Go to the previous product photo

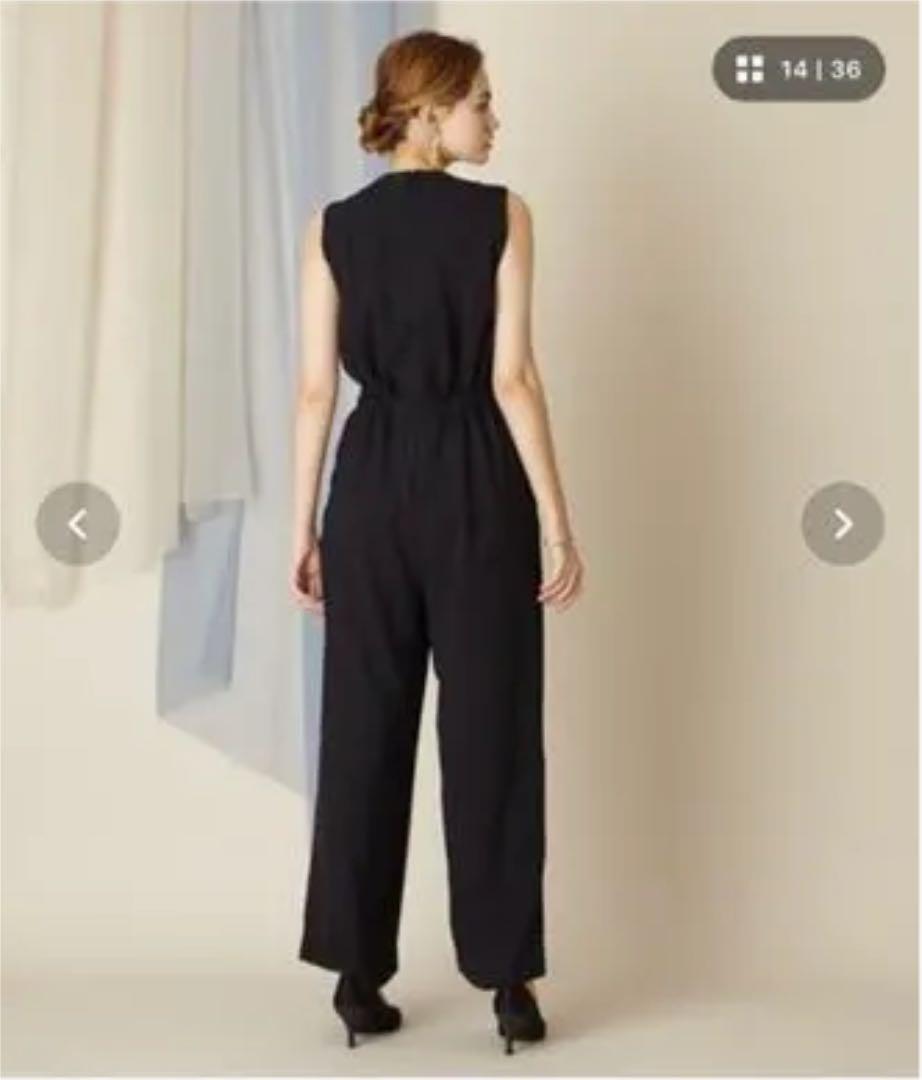tap(78, 523)
